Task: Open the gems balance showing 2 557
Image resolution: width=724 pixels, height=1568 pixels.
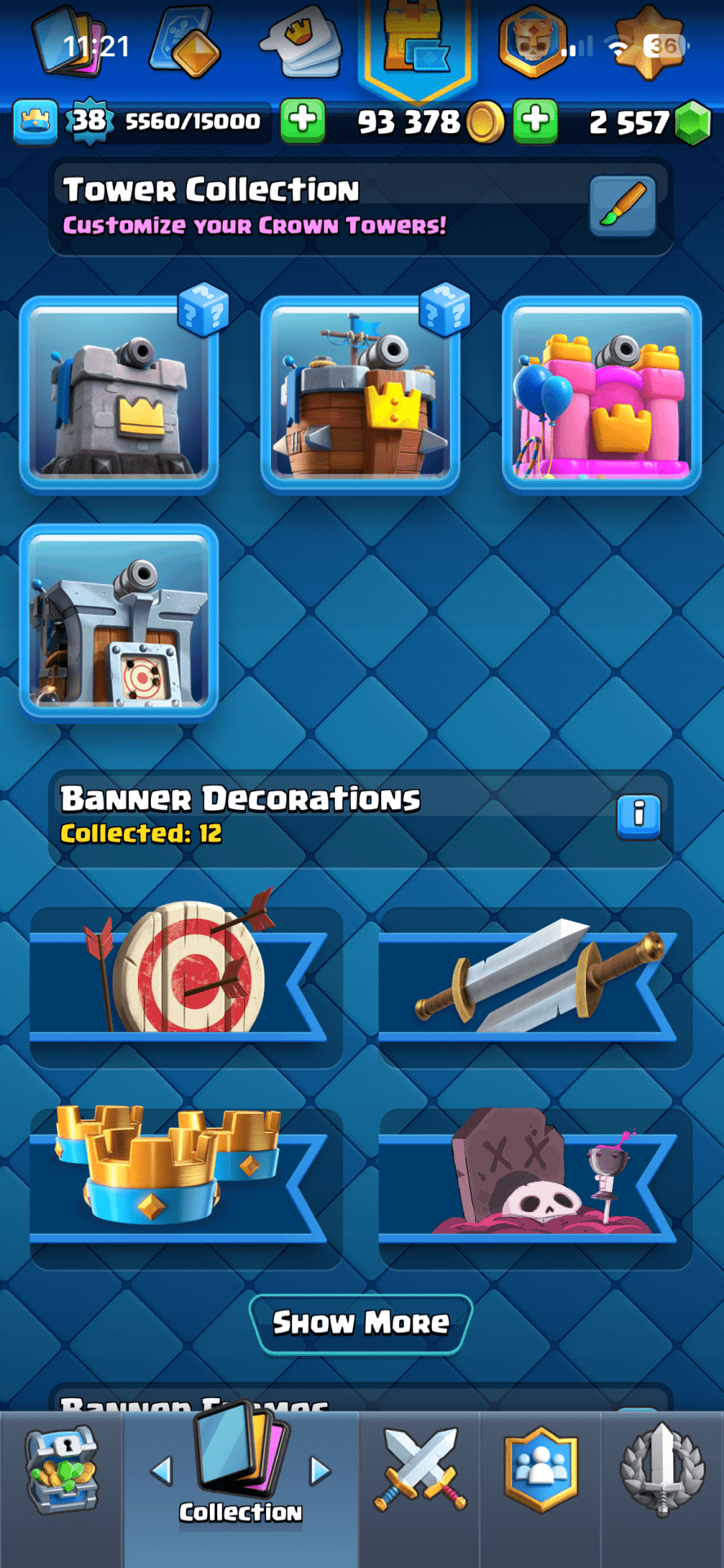Action: point(645,122)
